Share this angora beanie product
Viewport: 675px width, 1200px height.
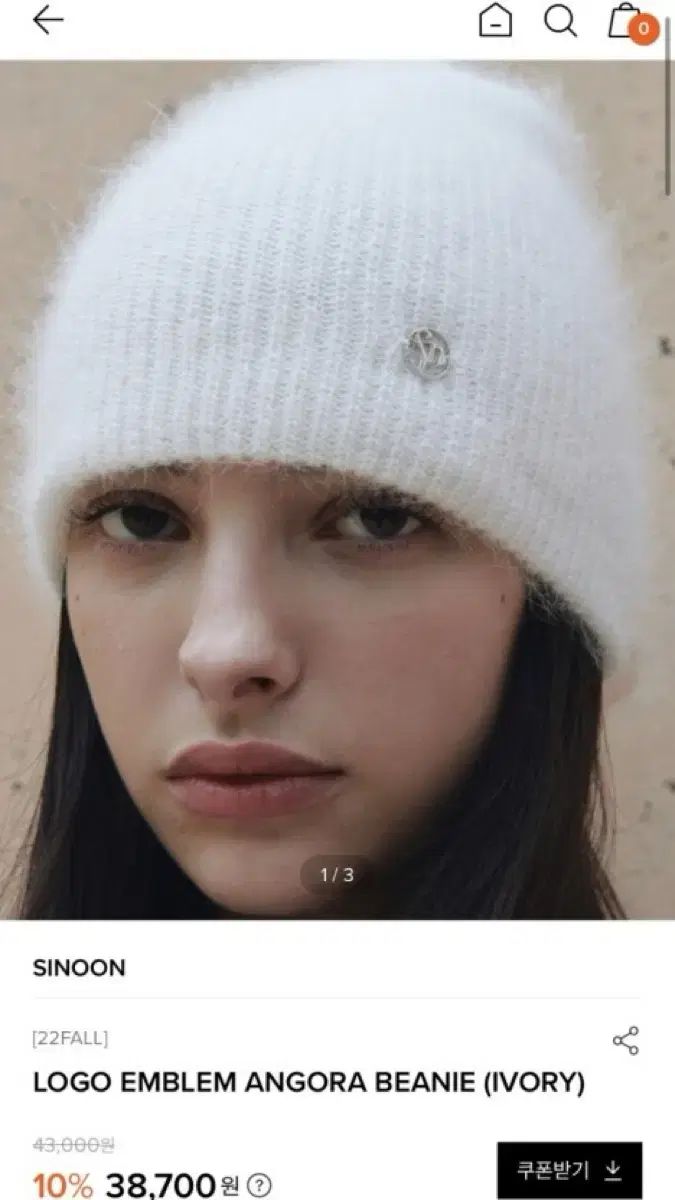point(625,1041)
